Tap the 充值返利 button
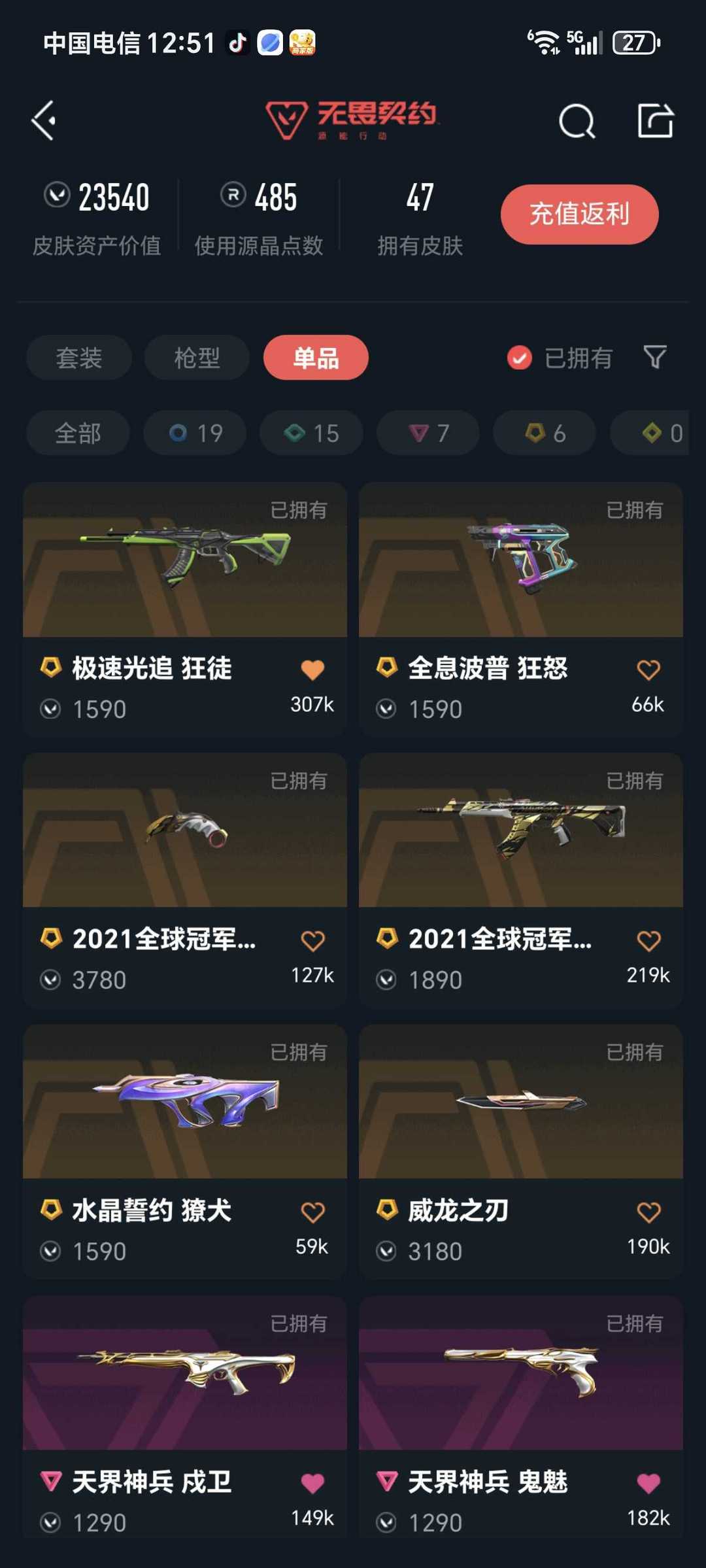The height and width of the screenshot is (1568, 706). pos(579,214)
